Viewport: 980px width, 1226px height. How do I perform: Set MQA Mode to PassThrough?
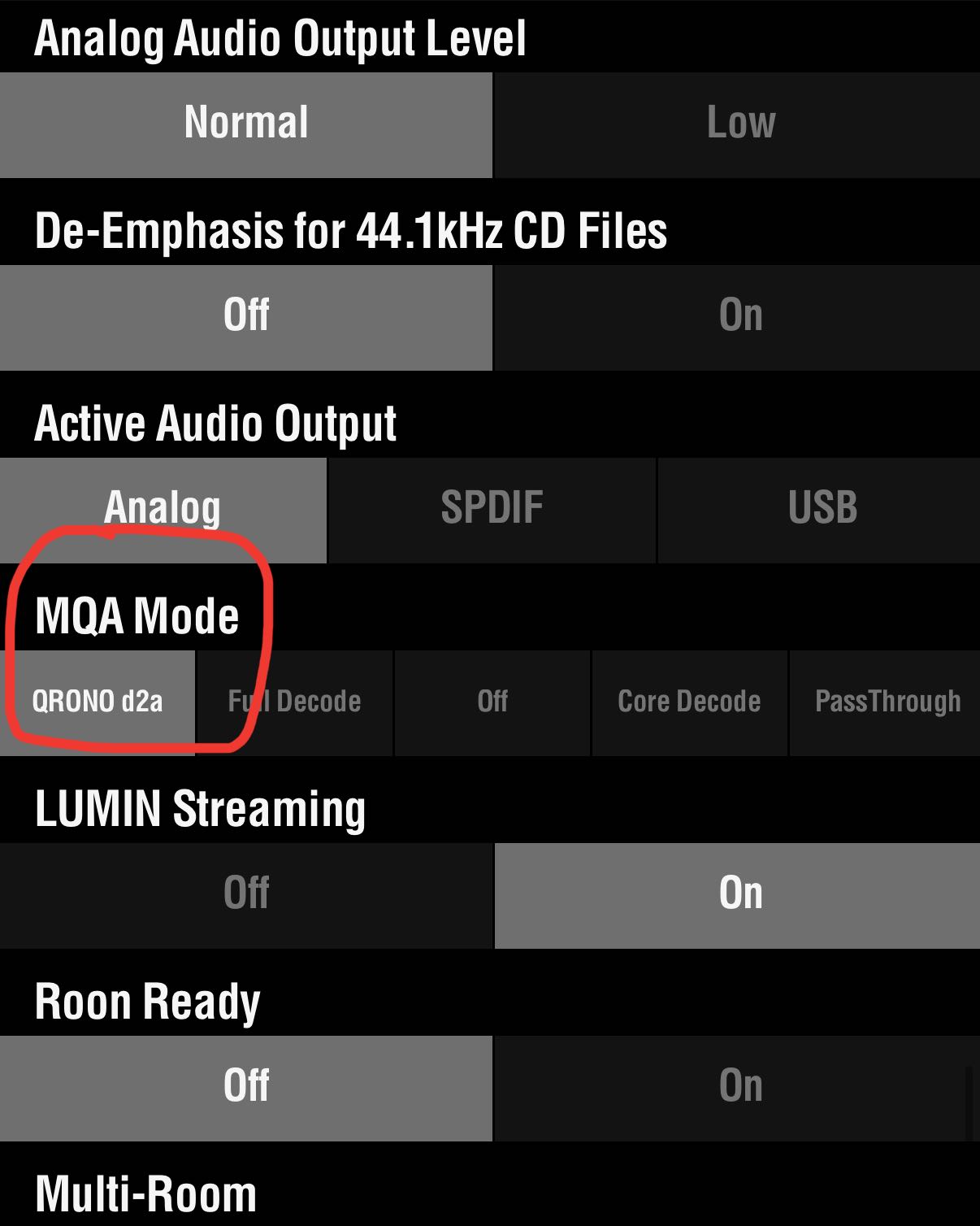coord(886,702)
